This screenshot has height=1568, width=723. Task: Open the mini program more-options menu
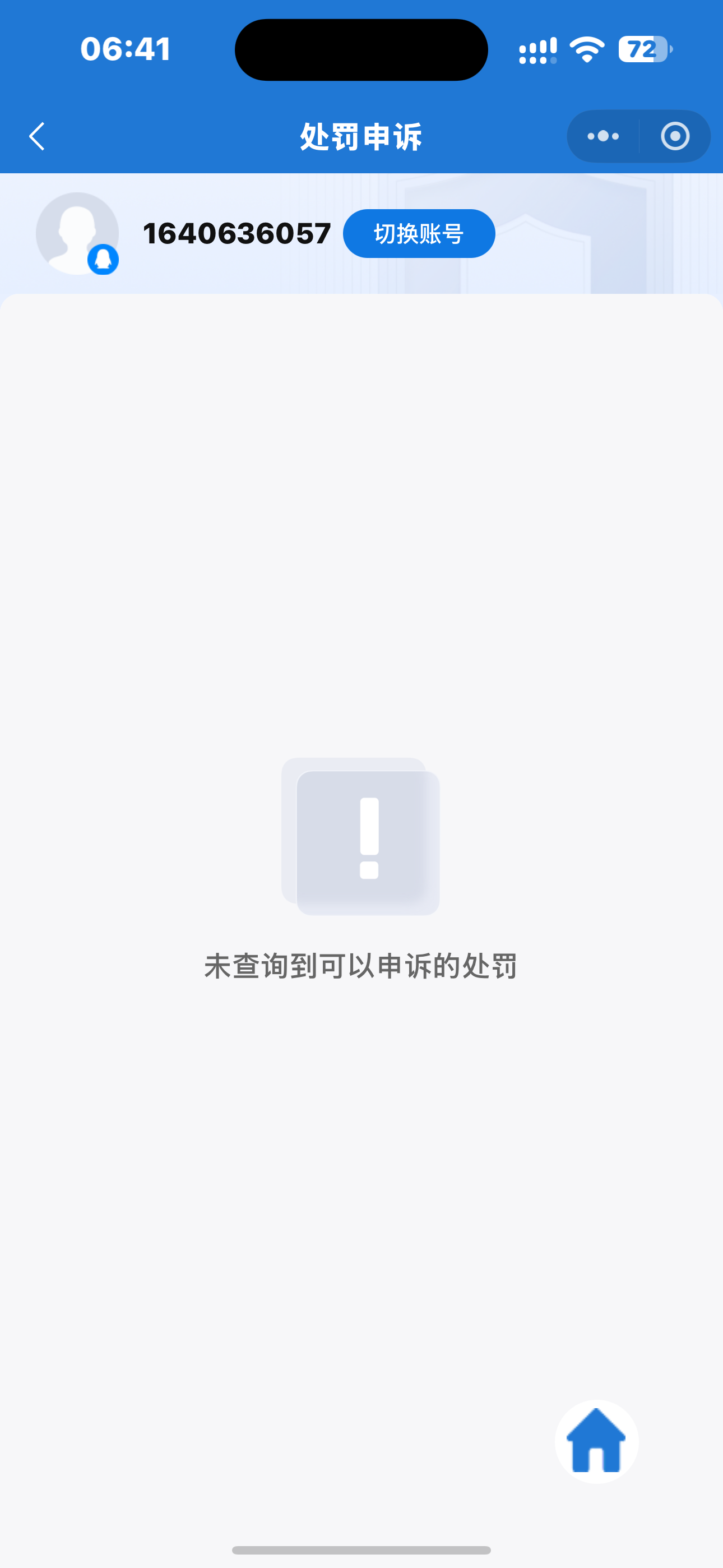coord(603,136)
